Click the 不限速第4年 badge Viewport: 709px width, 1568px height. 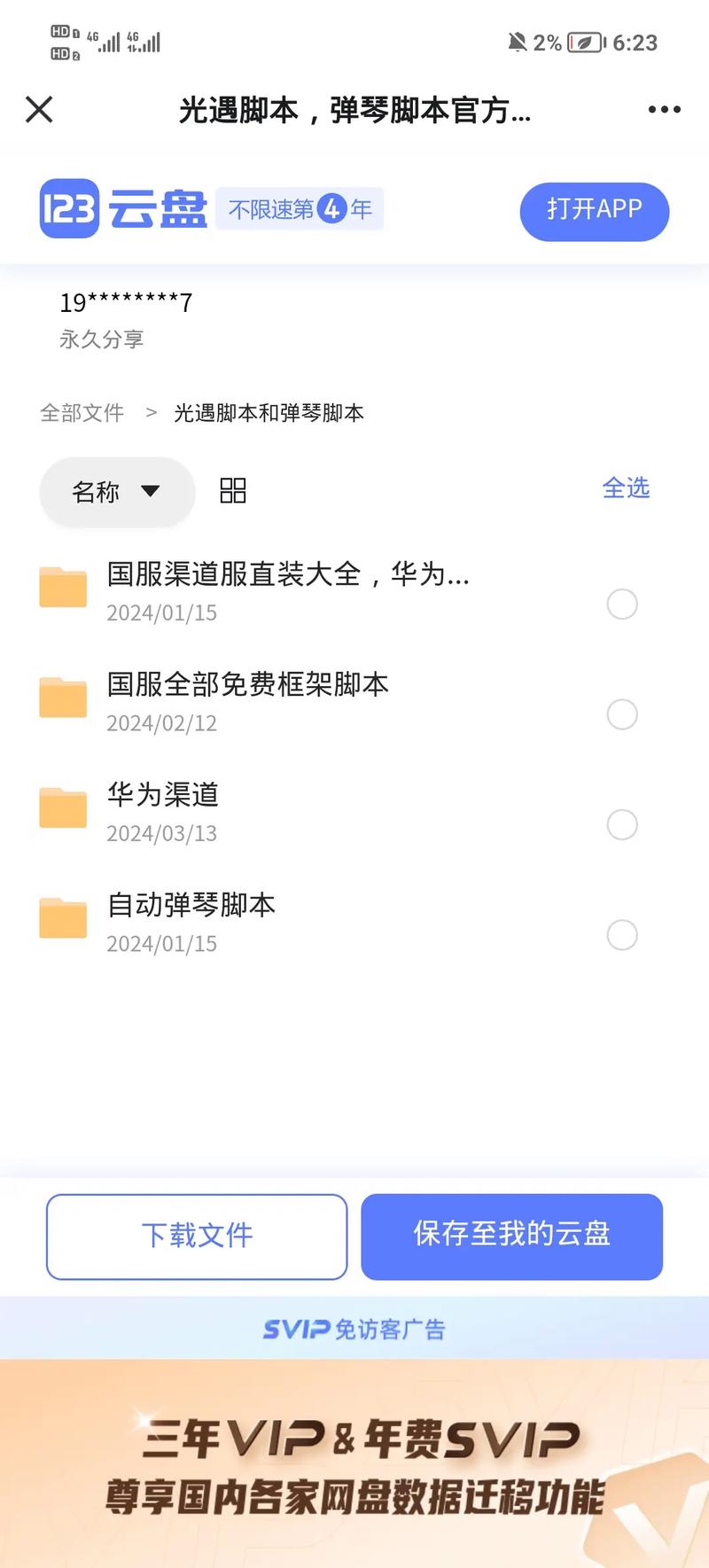tap(300, 209)
